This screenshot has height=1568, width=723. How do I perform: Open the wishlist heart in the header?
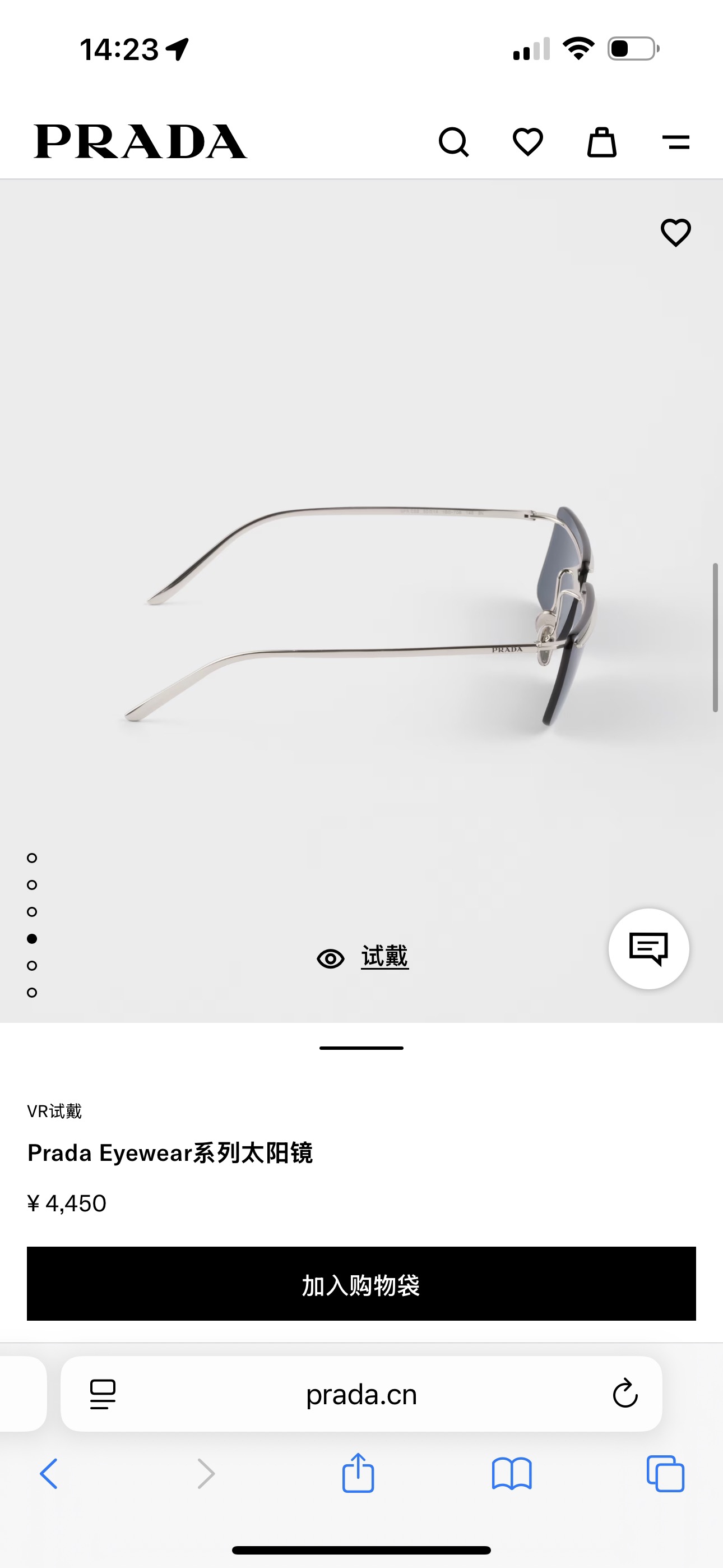(527, 142)
